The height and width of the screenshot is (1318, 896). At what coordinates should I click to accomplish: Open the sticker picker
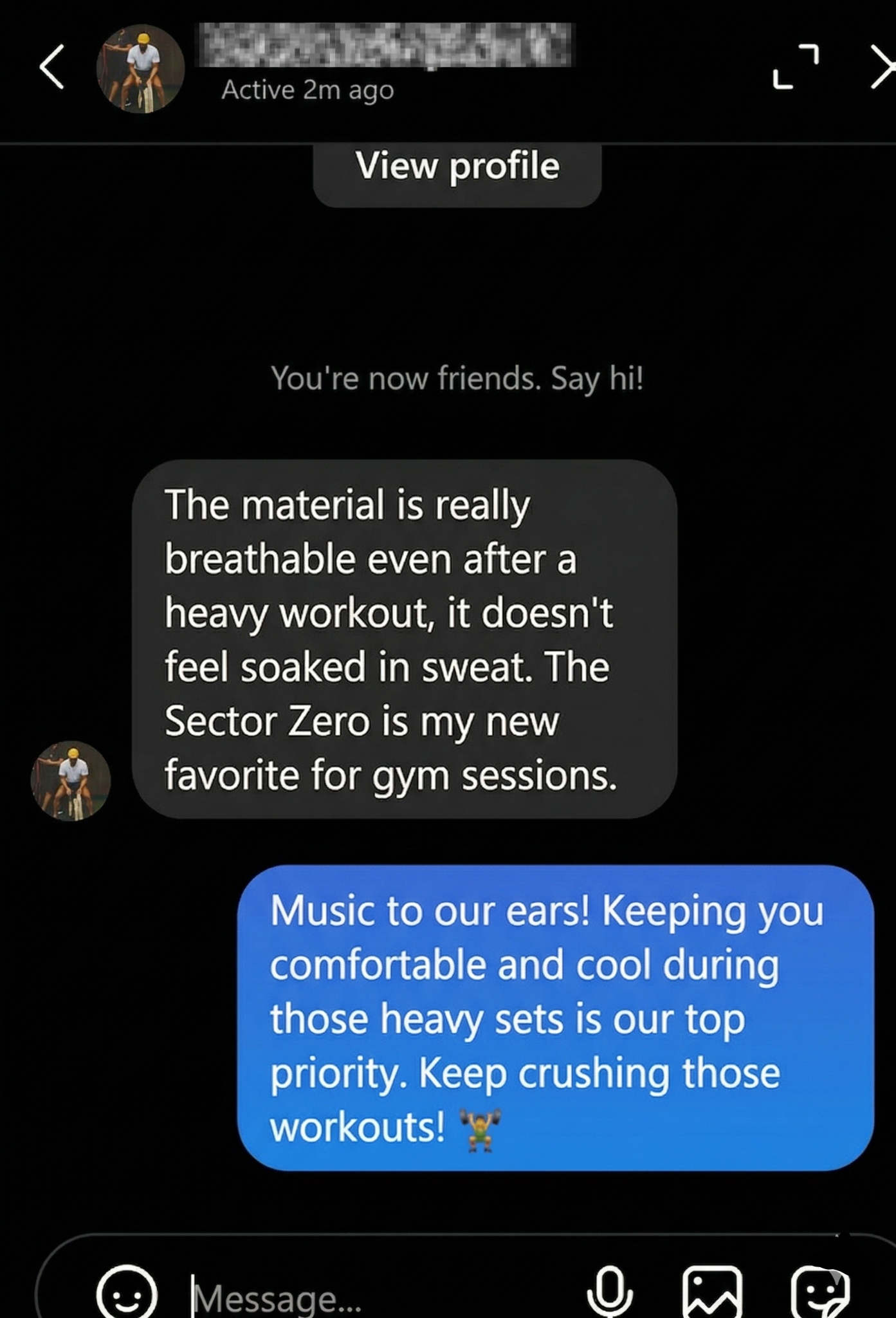pos(819,1292)
